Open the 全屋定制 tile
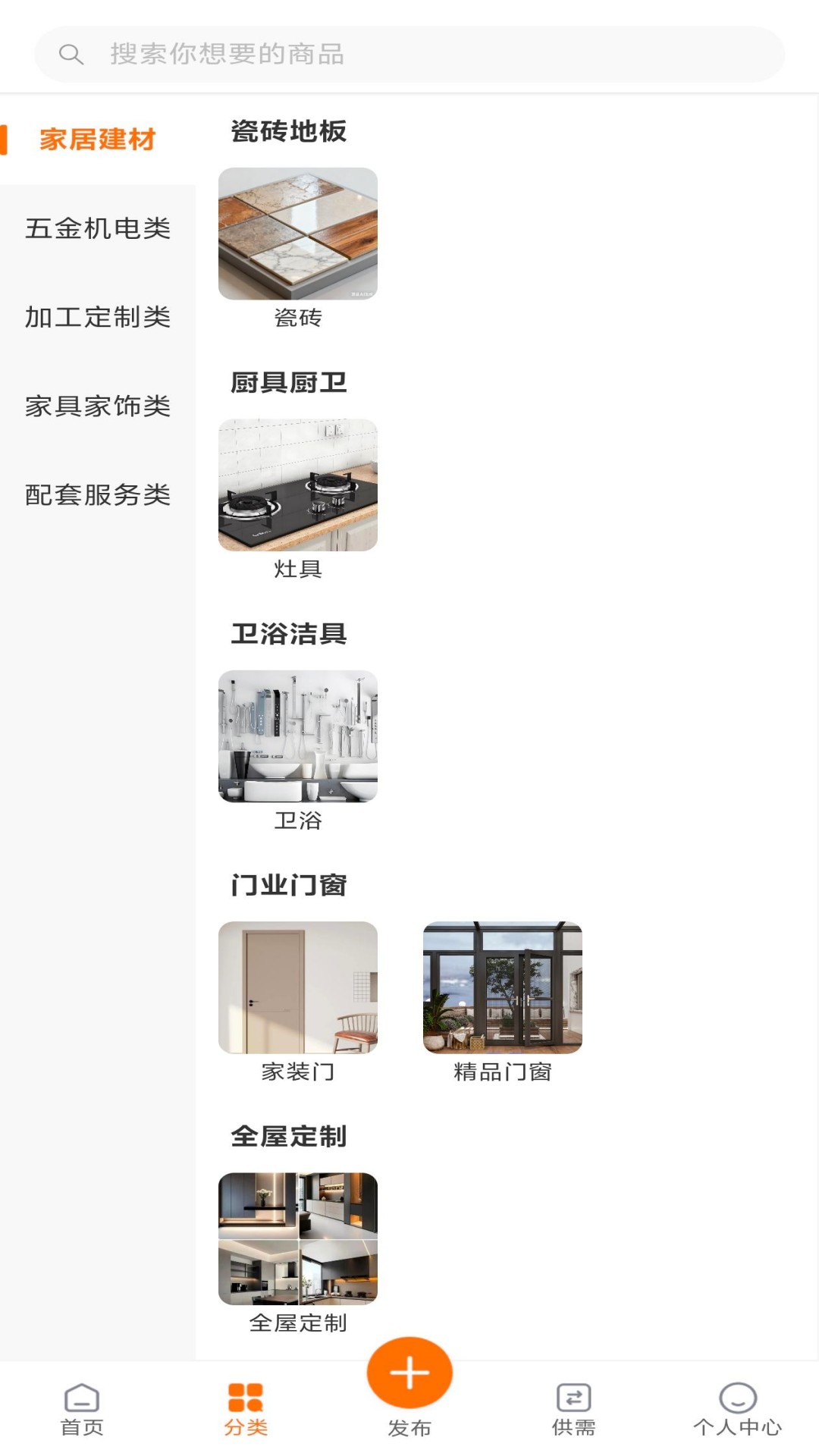Screen dimensions: 819x1456 (297, 1238)
